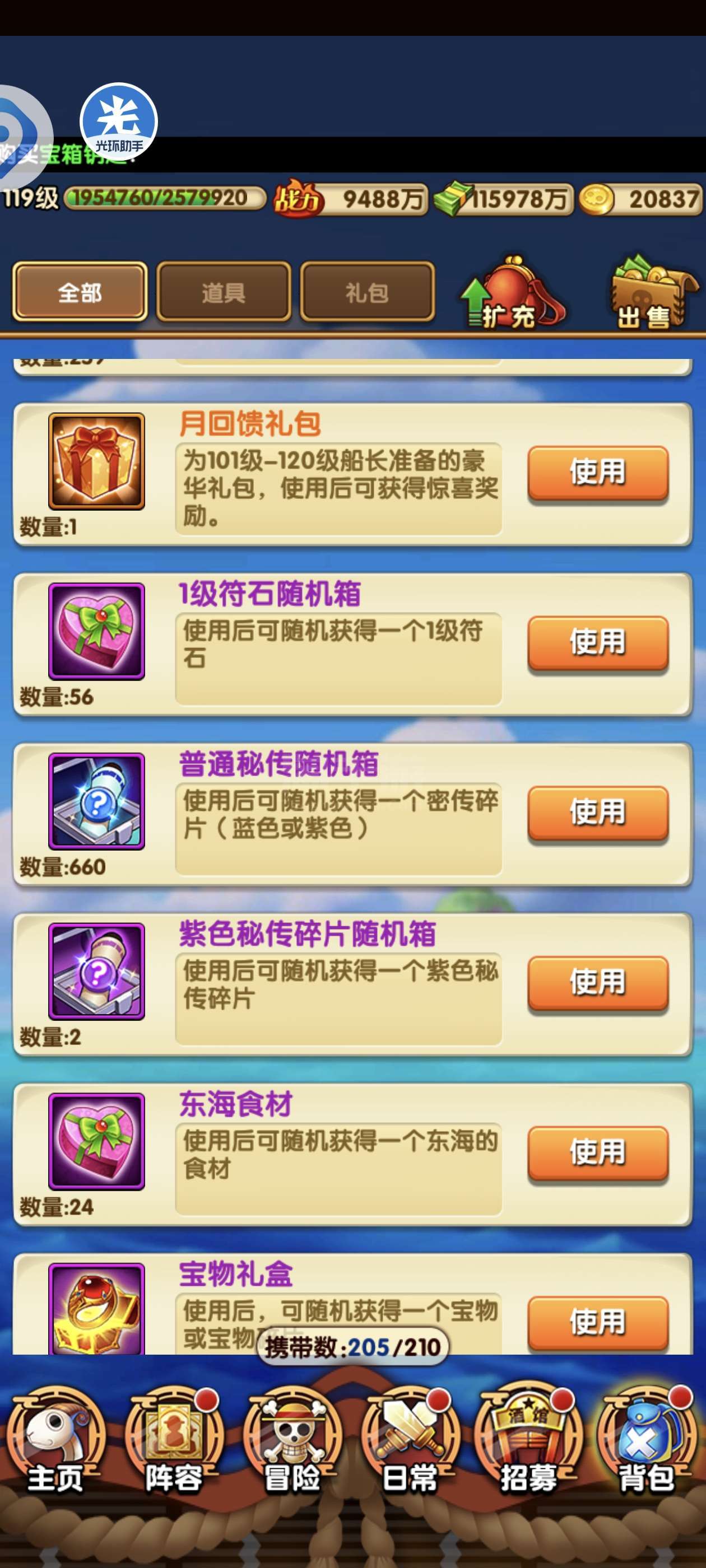Switch to the 礼包 tab
The height and width of the screenshot is (1568, 706).
tap(368, 292)
